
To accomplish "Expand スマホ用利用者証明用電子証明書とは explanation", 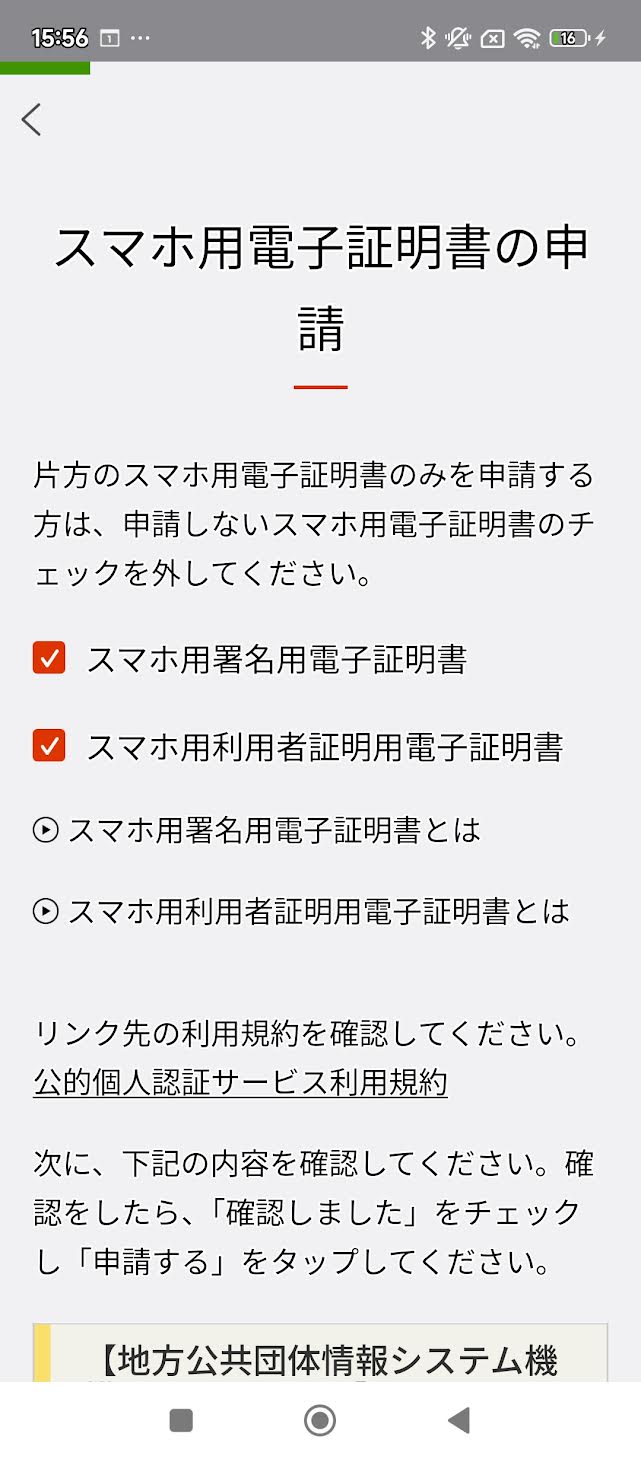I will [x=301, y=911].
